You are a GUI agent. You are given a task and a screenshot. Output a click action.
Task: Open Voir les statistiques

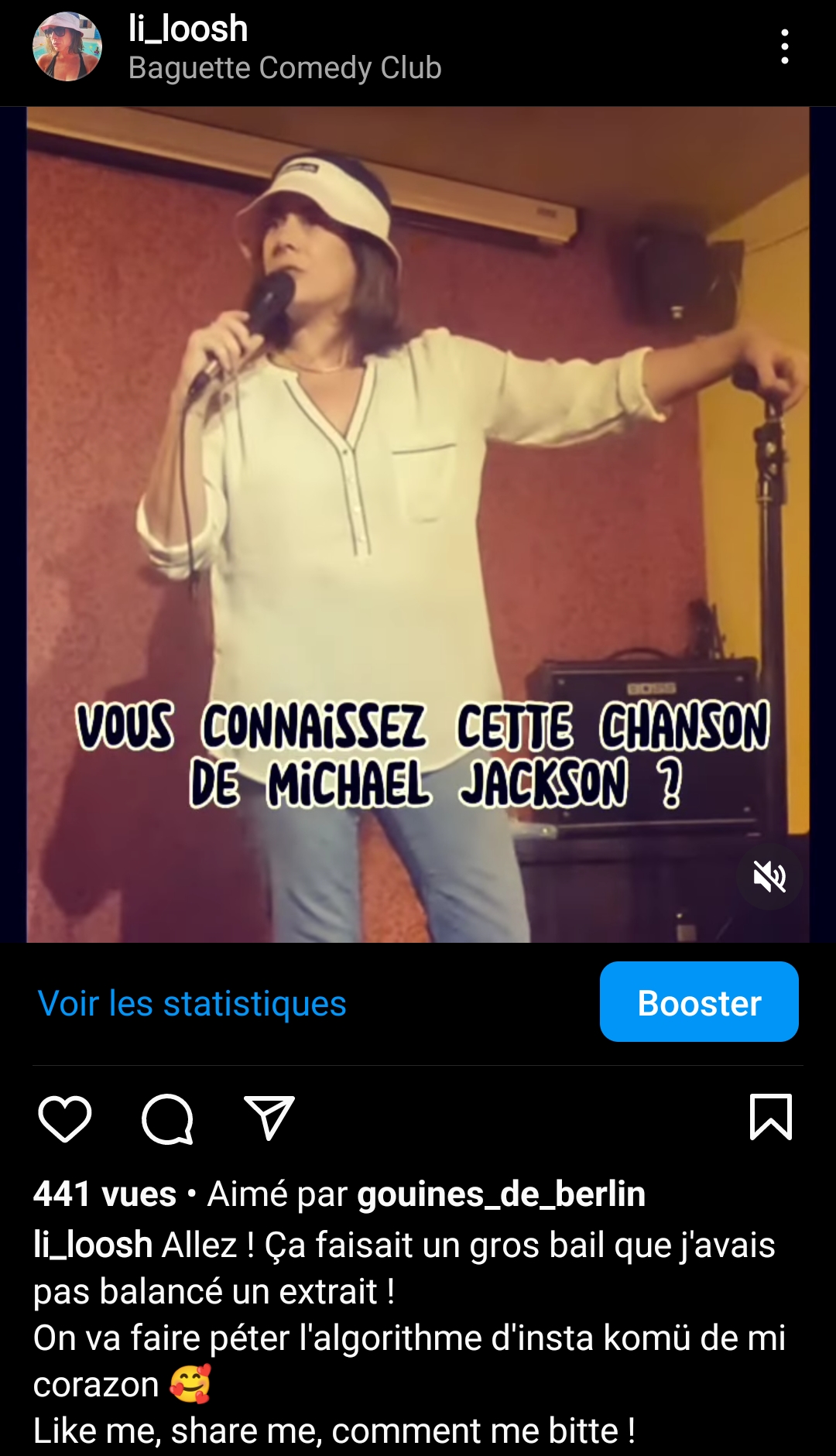coord(192,1003)
